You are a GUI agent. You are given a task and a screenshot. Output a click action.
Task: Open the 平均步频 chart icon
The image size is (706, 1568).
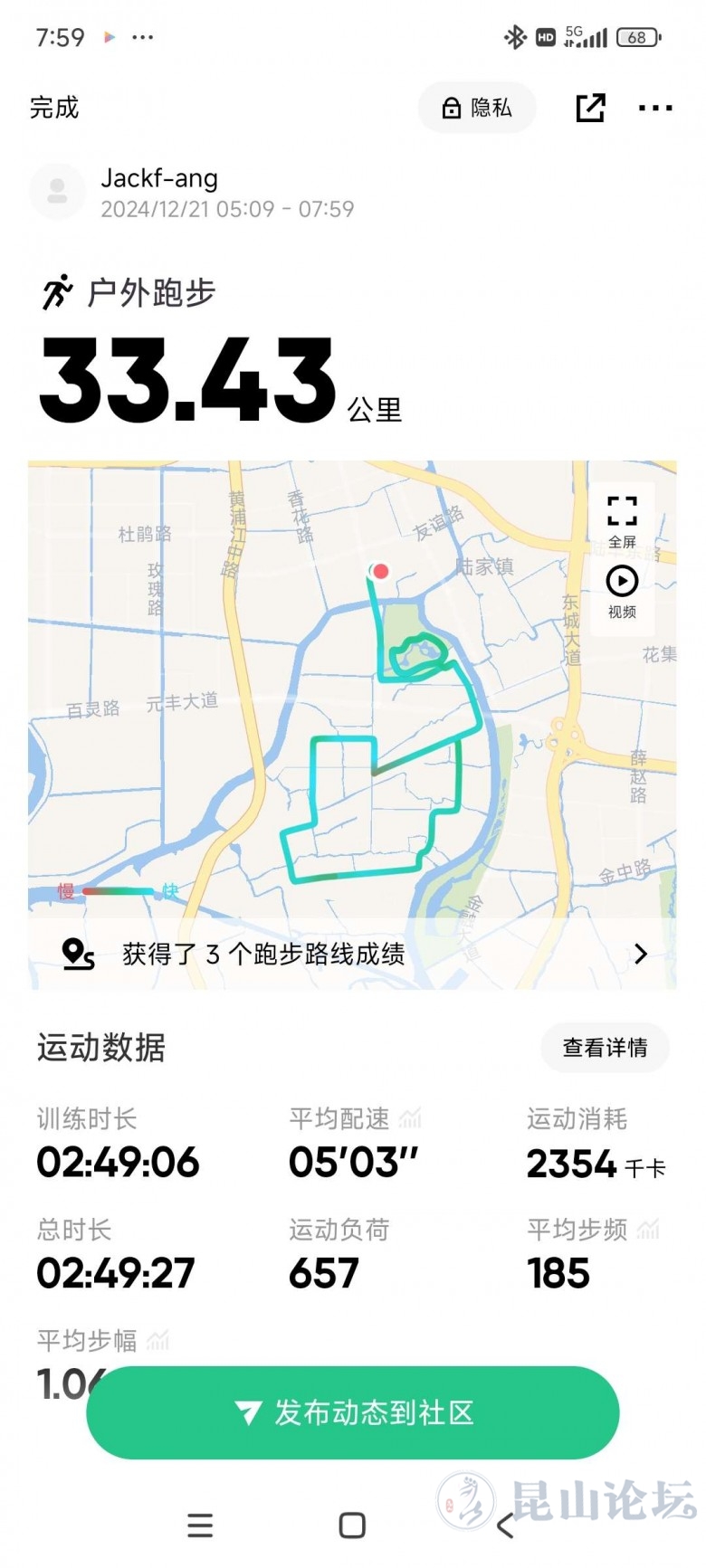[648, 1229]
